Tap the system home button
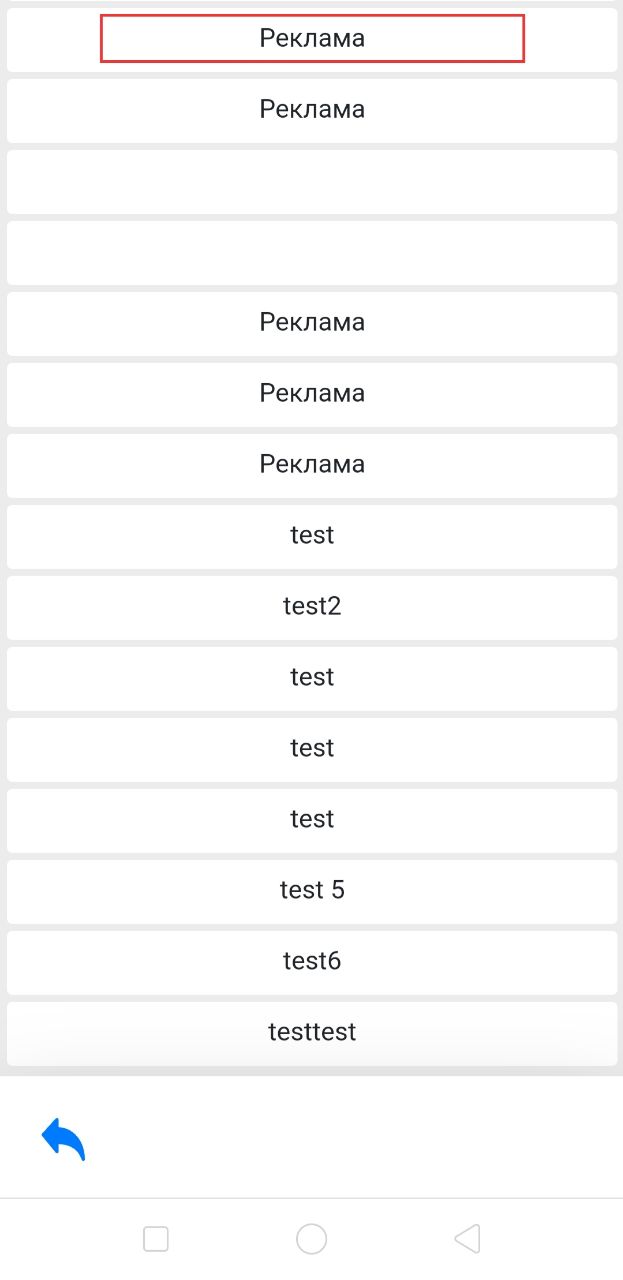The image size is (623, 1280). (x=312, y=1239)
